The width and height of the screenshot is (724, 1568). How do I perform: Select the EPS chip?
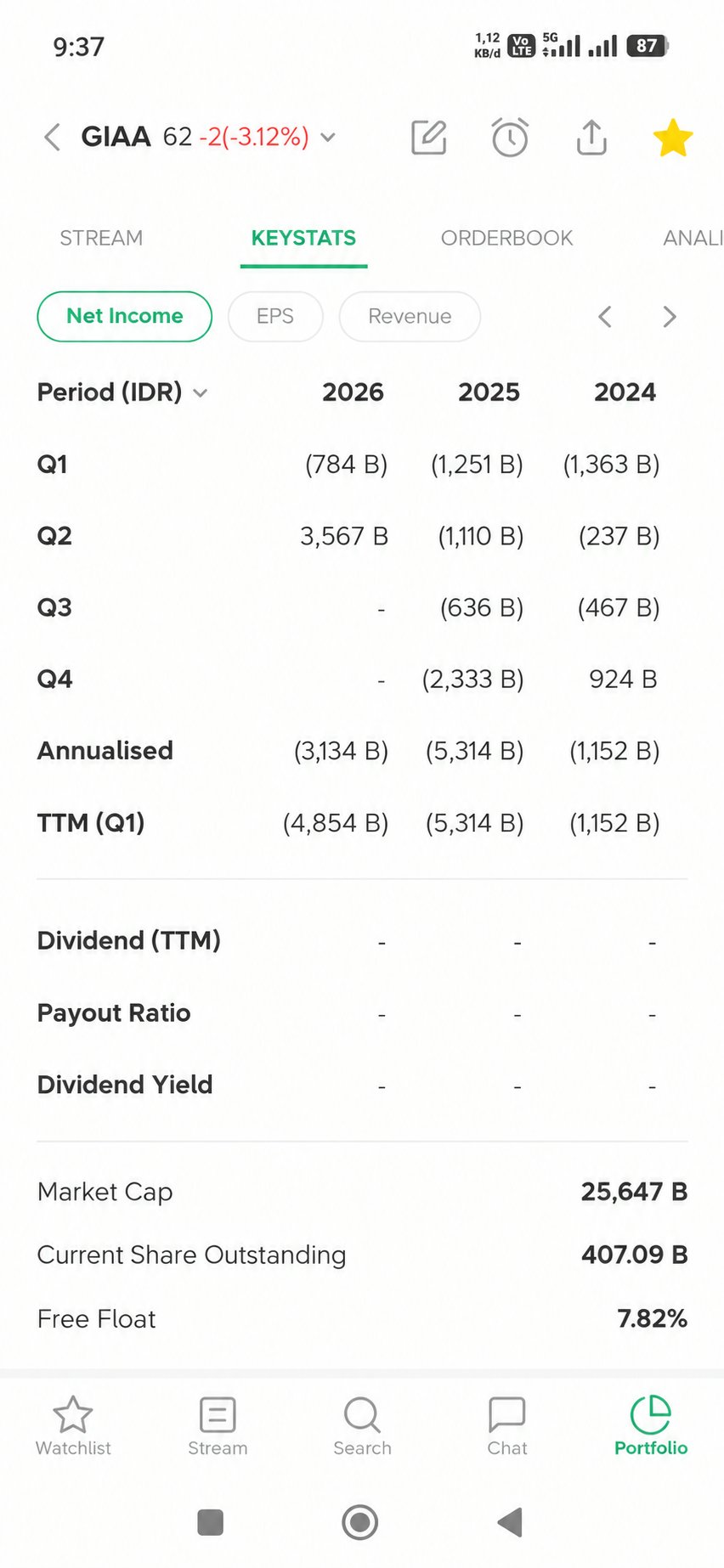pos(275,316)
